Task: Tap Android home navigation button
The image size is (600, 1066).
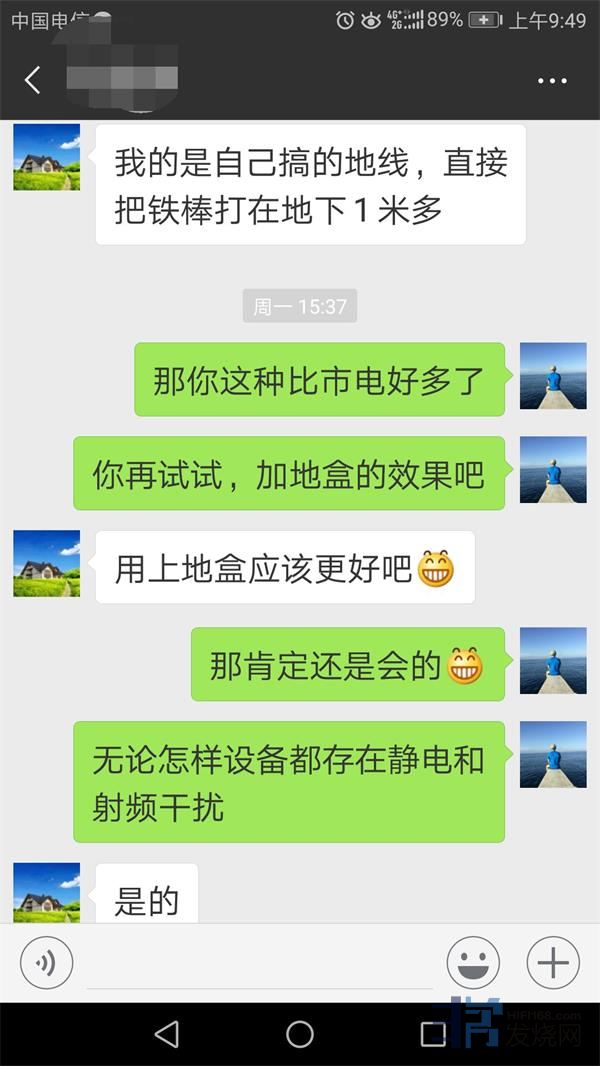Action: 299,1034
